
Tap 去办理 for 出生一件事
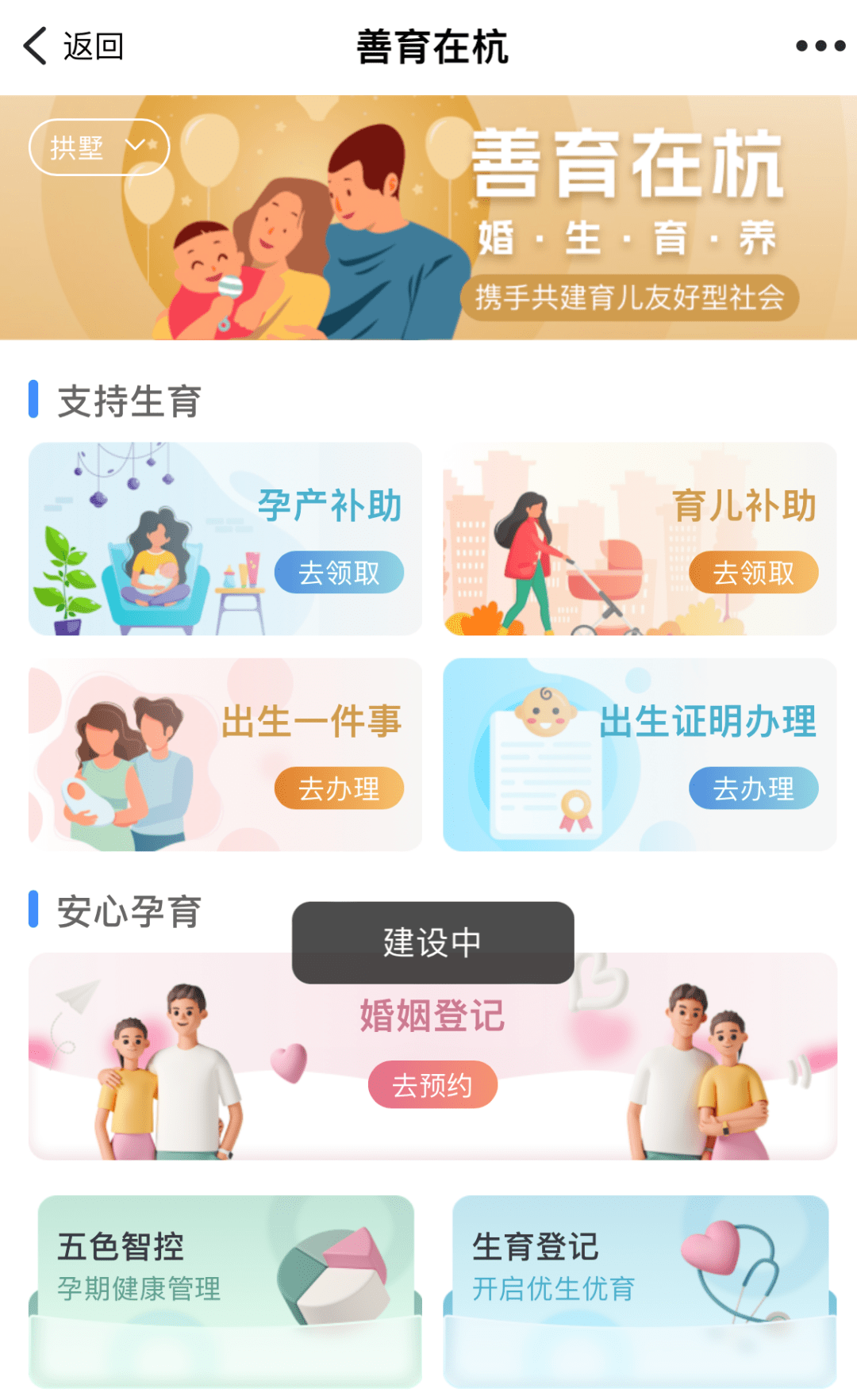pyautogui.click(x=339, y=788)
